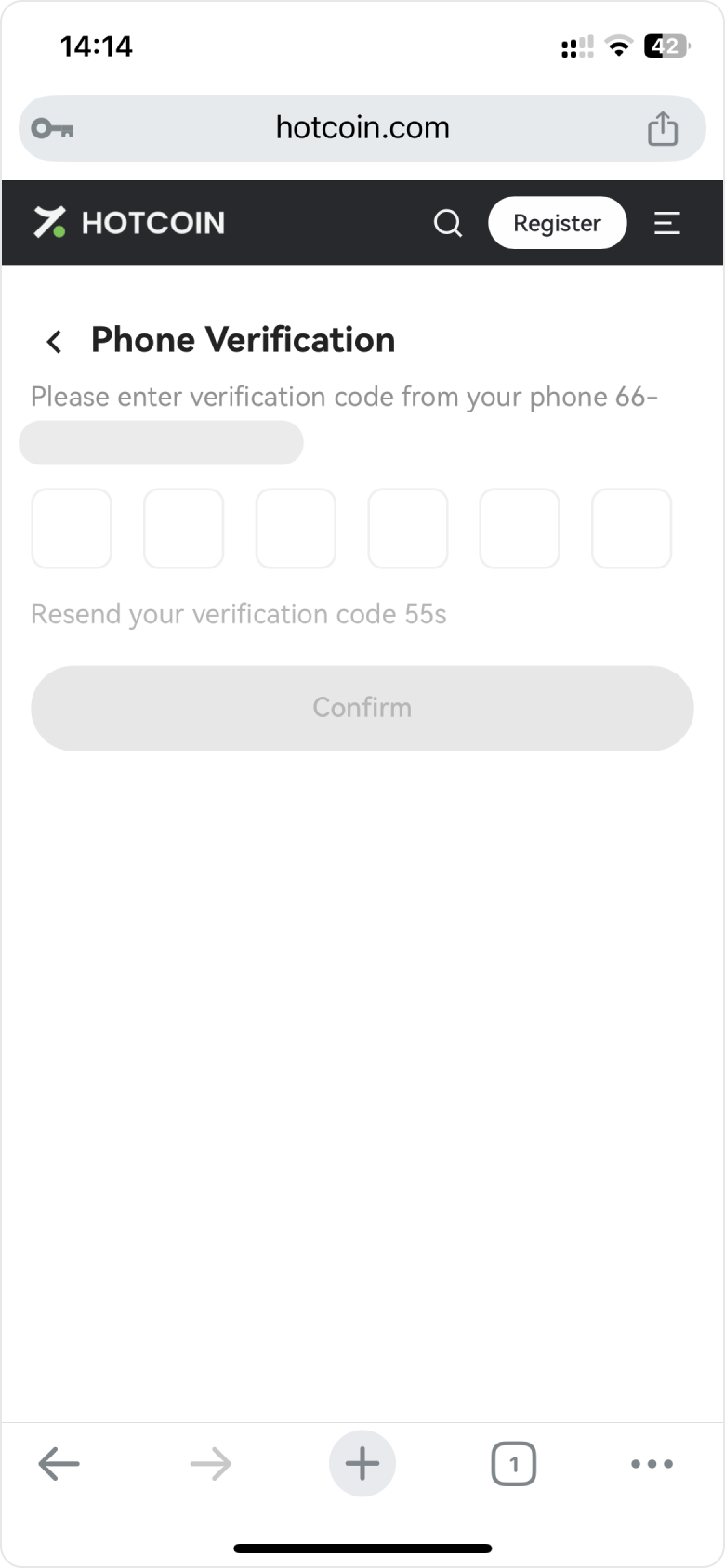Open the browser tab switcher
The width and height of the screenshot is (725, 1568).
tap(514, 1464)
